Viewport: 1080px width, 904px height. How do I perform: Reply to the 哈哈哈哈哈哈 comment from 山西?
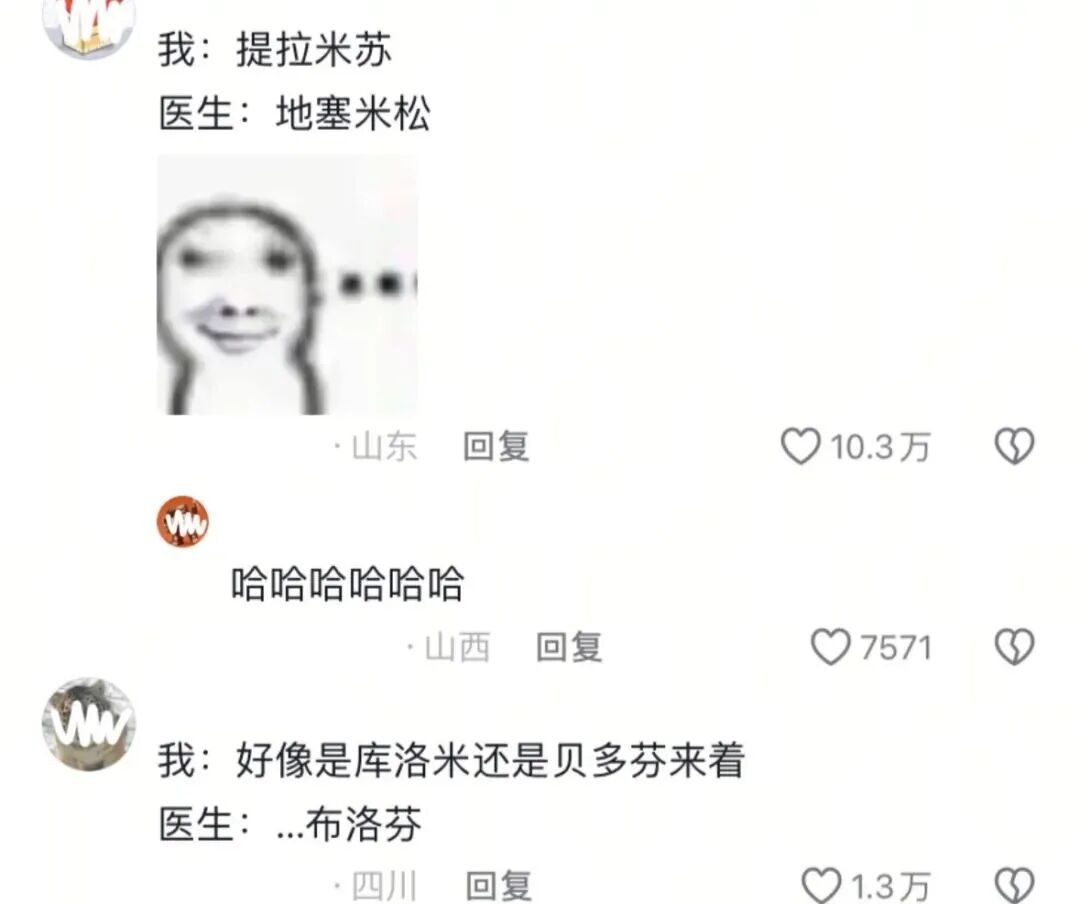pyautogui.click(x=569, y=648)
